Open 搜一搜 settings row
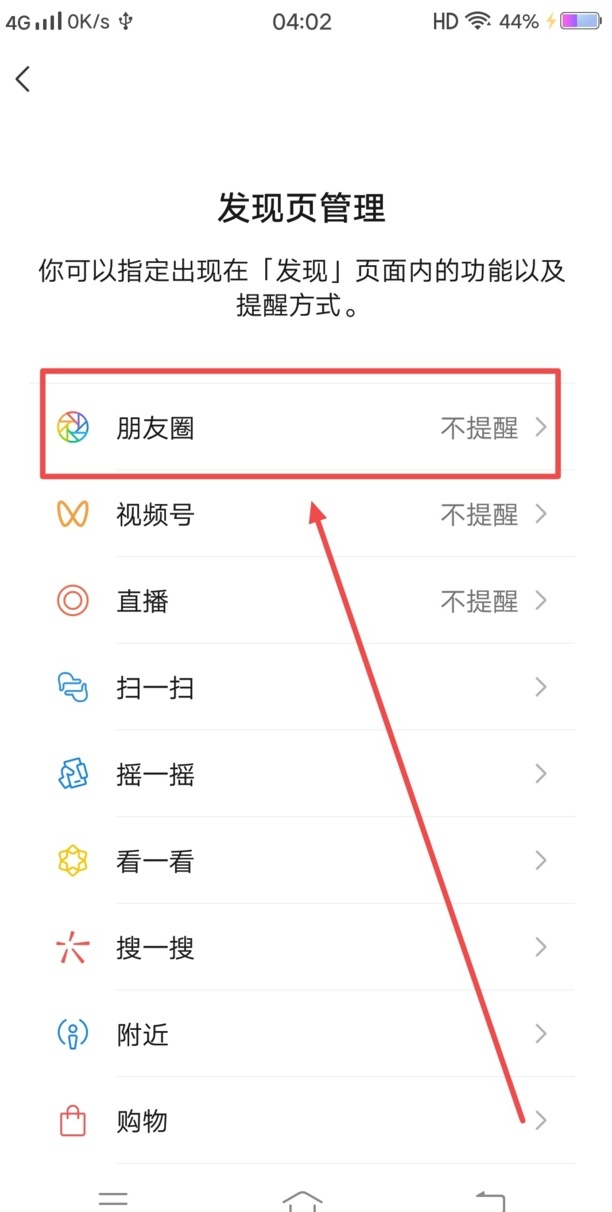Viewport: 612px width, 1212px height. pos(300,947)
